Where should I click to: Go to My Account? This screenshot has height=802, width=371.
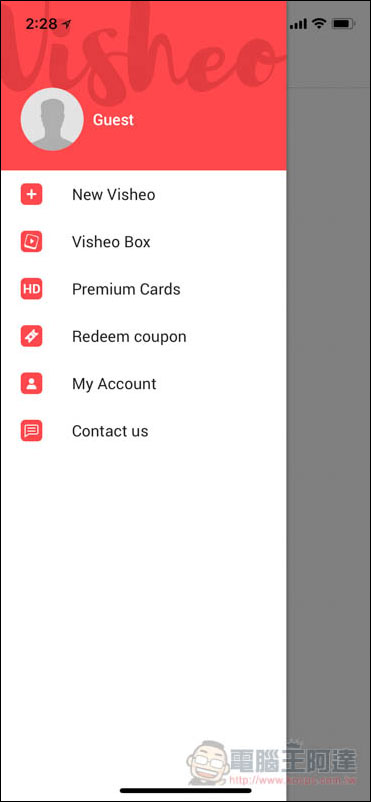(x=143, y=384)
